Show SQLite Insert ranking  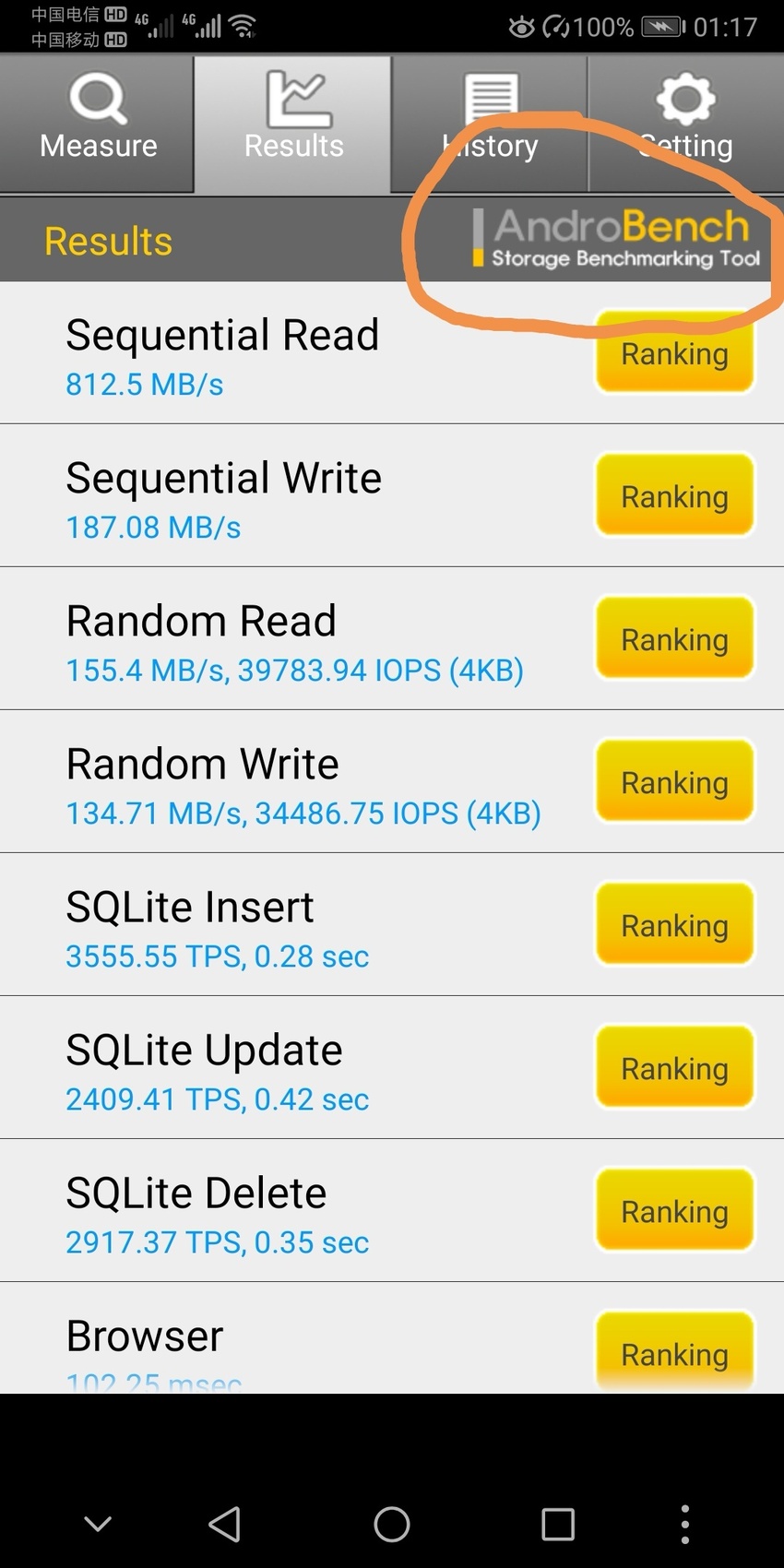[674, 924]
